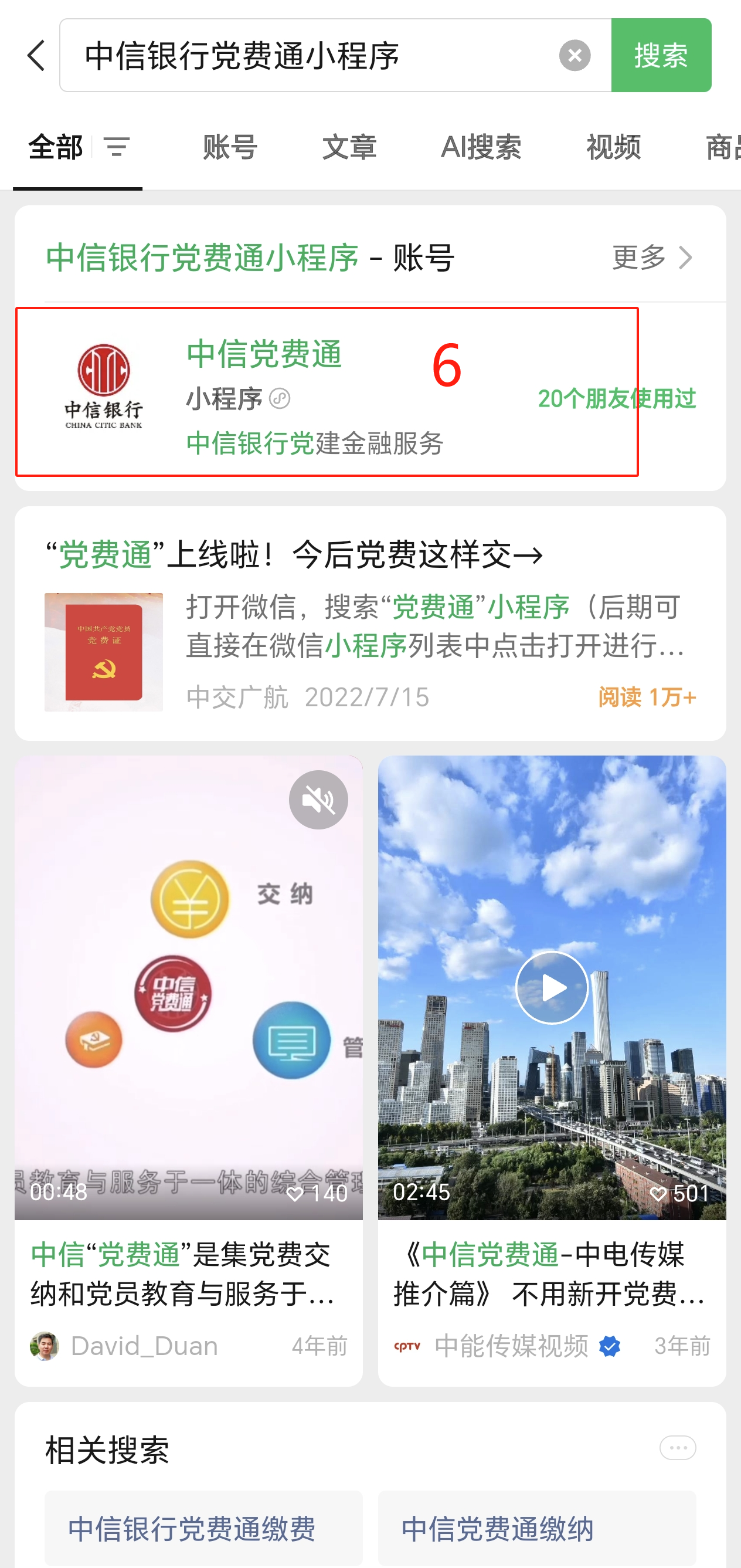This screenshot has width=741, height=1568.
Task: Open 更多 account results
Action: (x=651, y=258)
